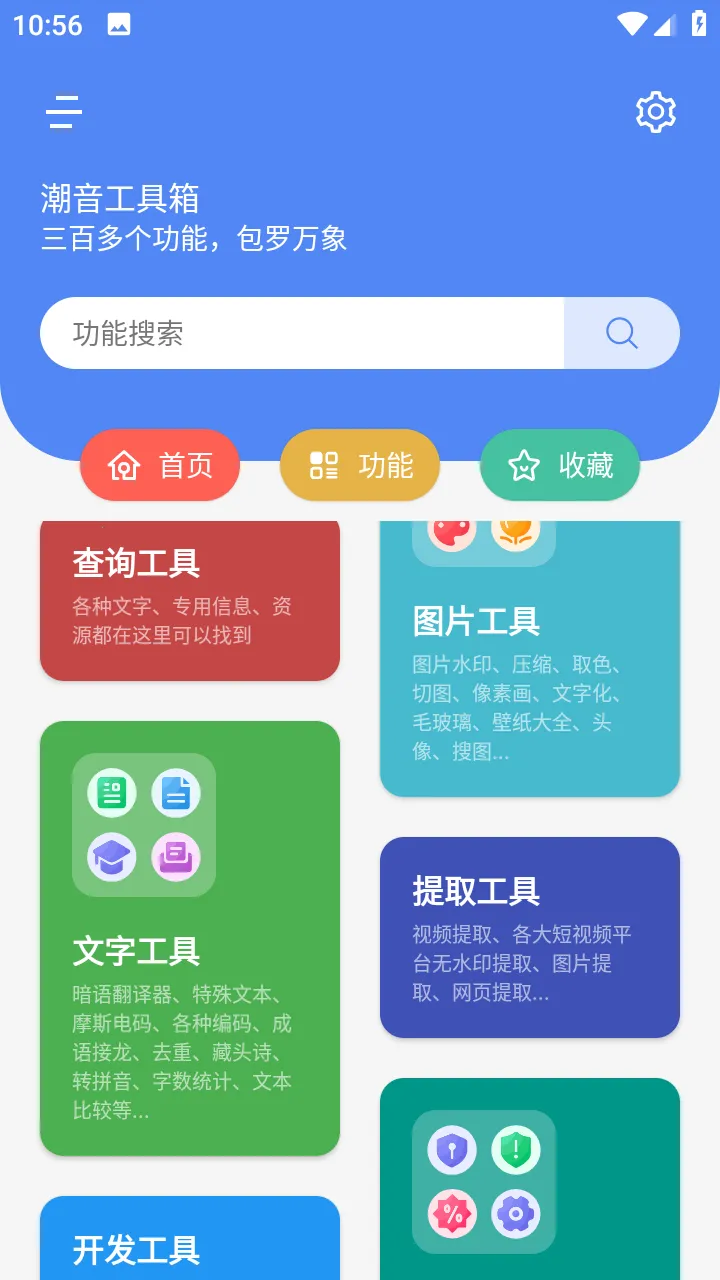720x1280 pixels.
Task: Open the drawer menu button
Action: click(x=64, y=112)
